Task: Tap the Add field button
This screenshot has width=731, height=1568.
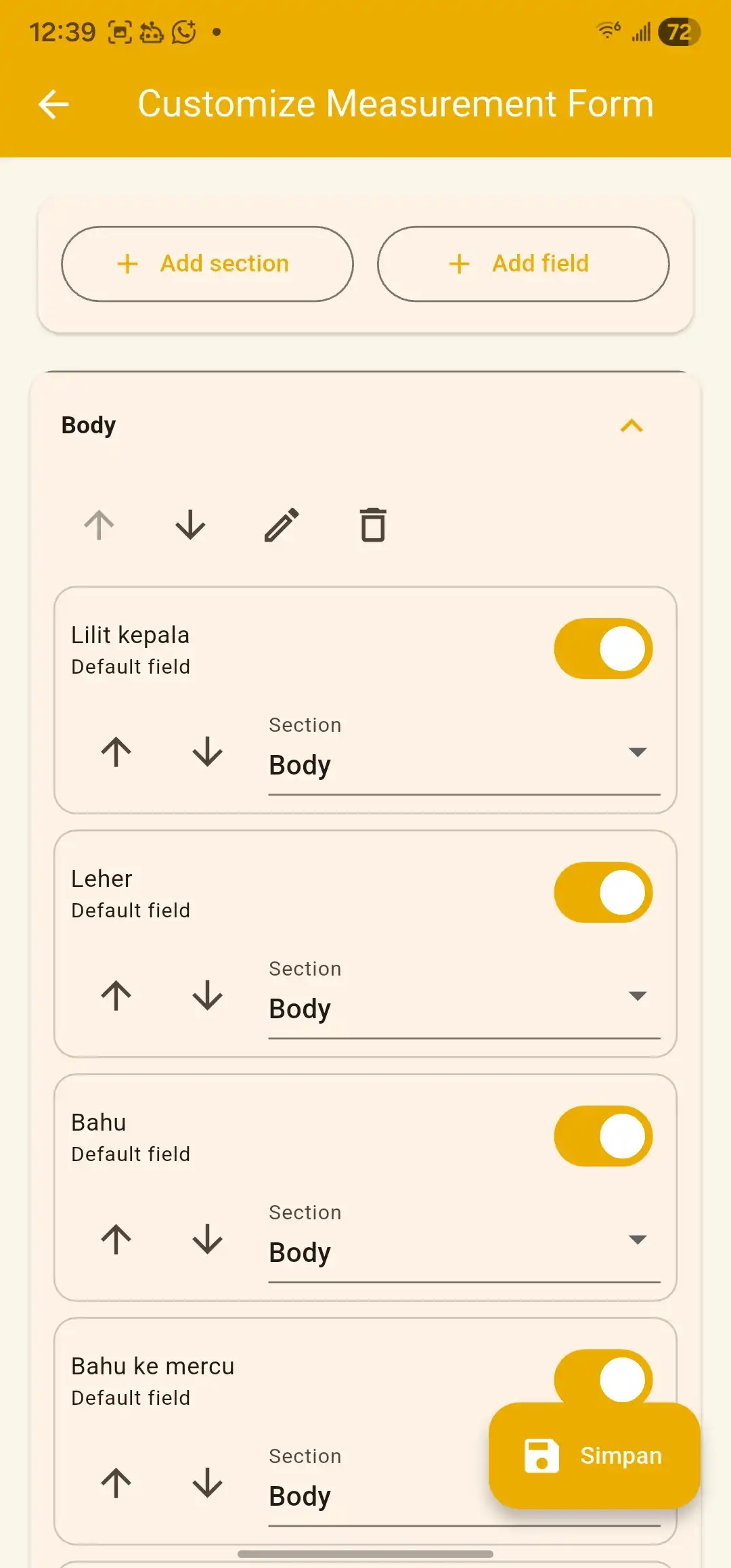Action: click(x=523, y=263)
